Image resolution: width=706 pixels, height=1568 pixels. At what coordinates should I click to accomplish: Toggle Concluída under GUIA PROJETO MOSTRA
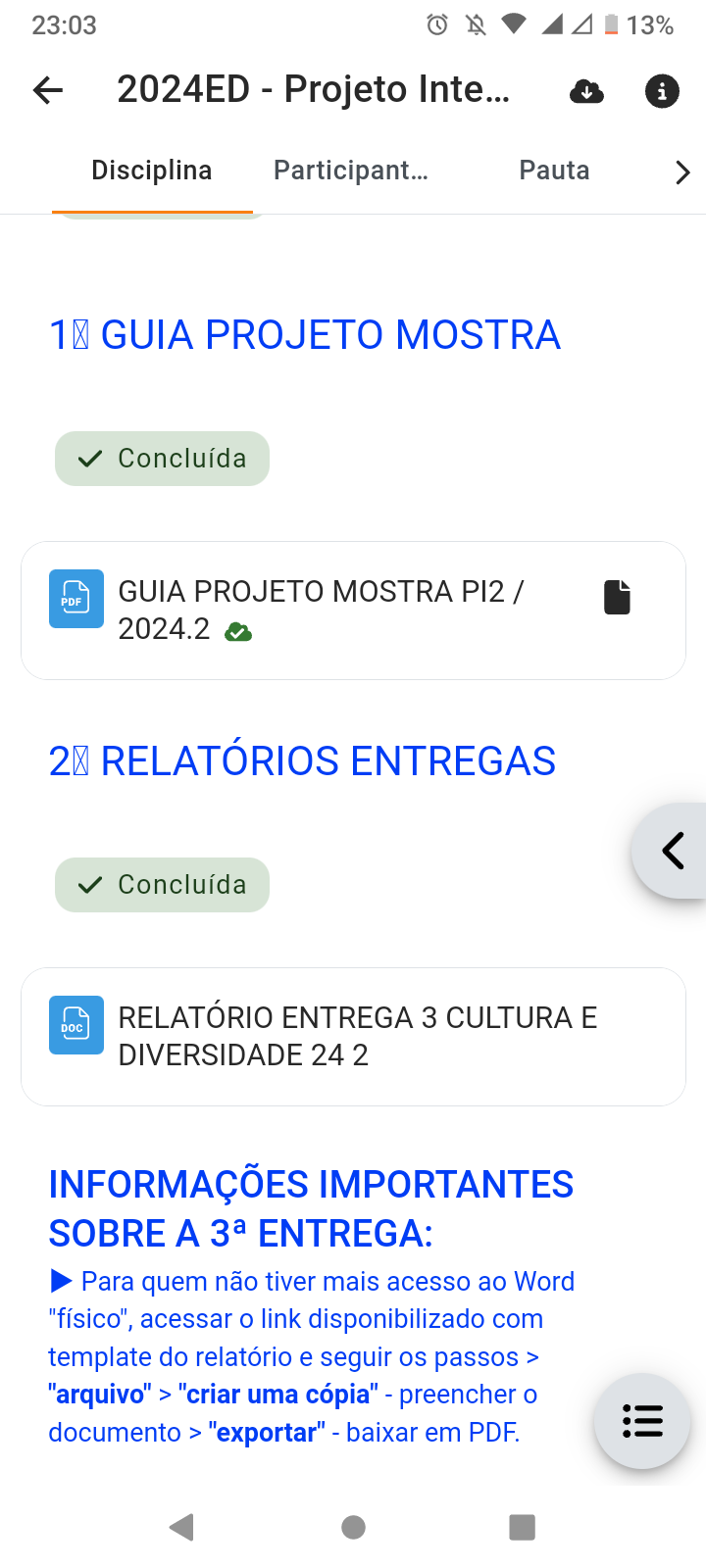tap(162, 459)
